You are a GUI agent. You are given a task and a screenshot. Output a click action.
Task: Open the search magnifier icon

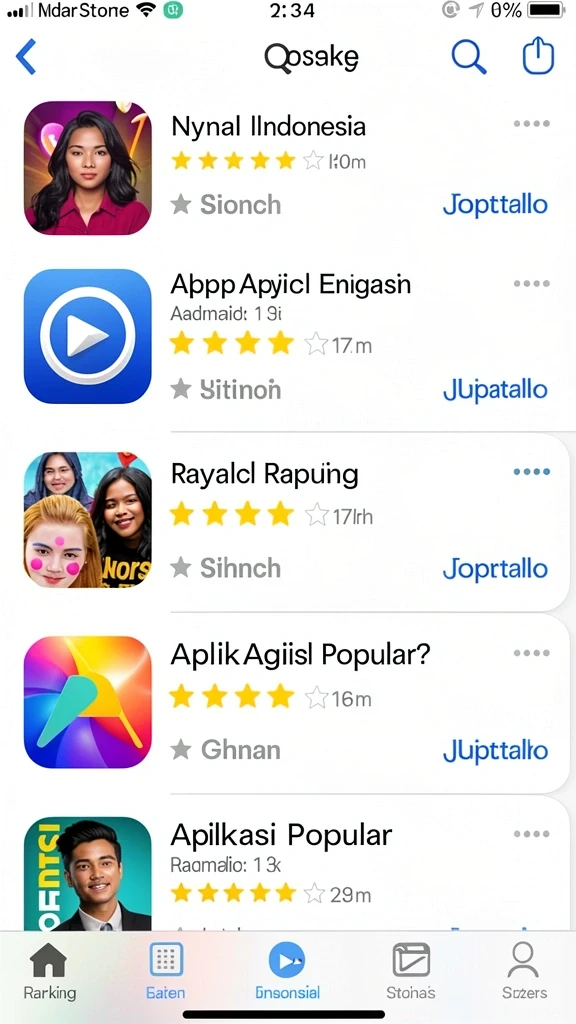469,57
